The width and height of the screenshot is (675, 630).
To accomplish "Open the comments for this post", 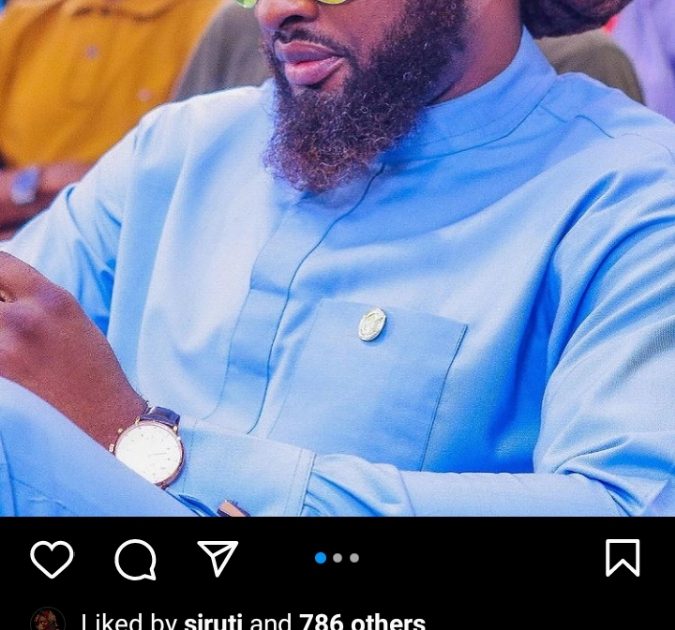I will pos(135,560).
